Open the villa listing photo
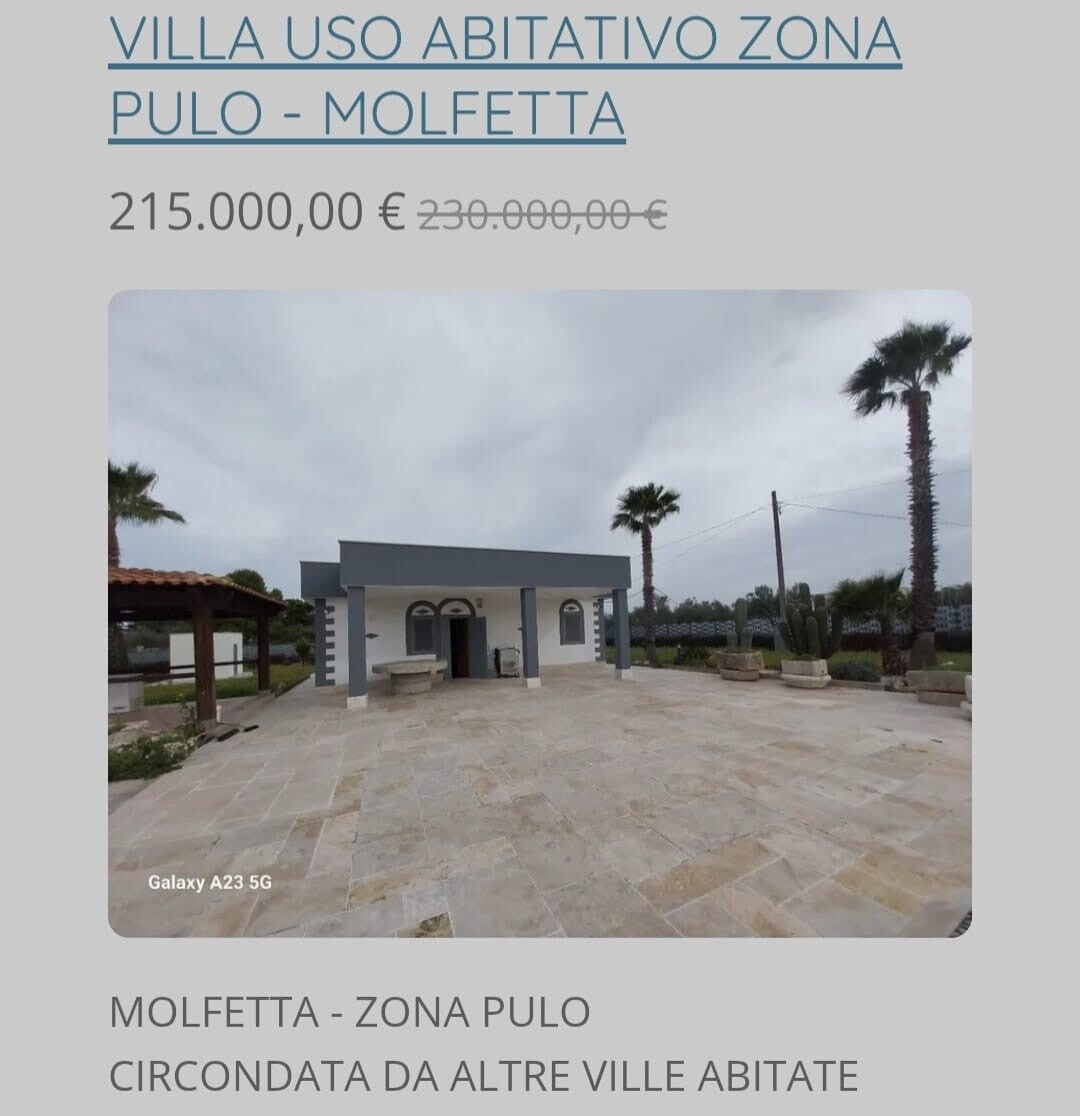Screen dimensions: 1080x1116 point(540,614)
